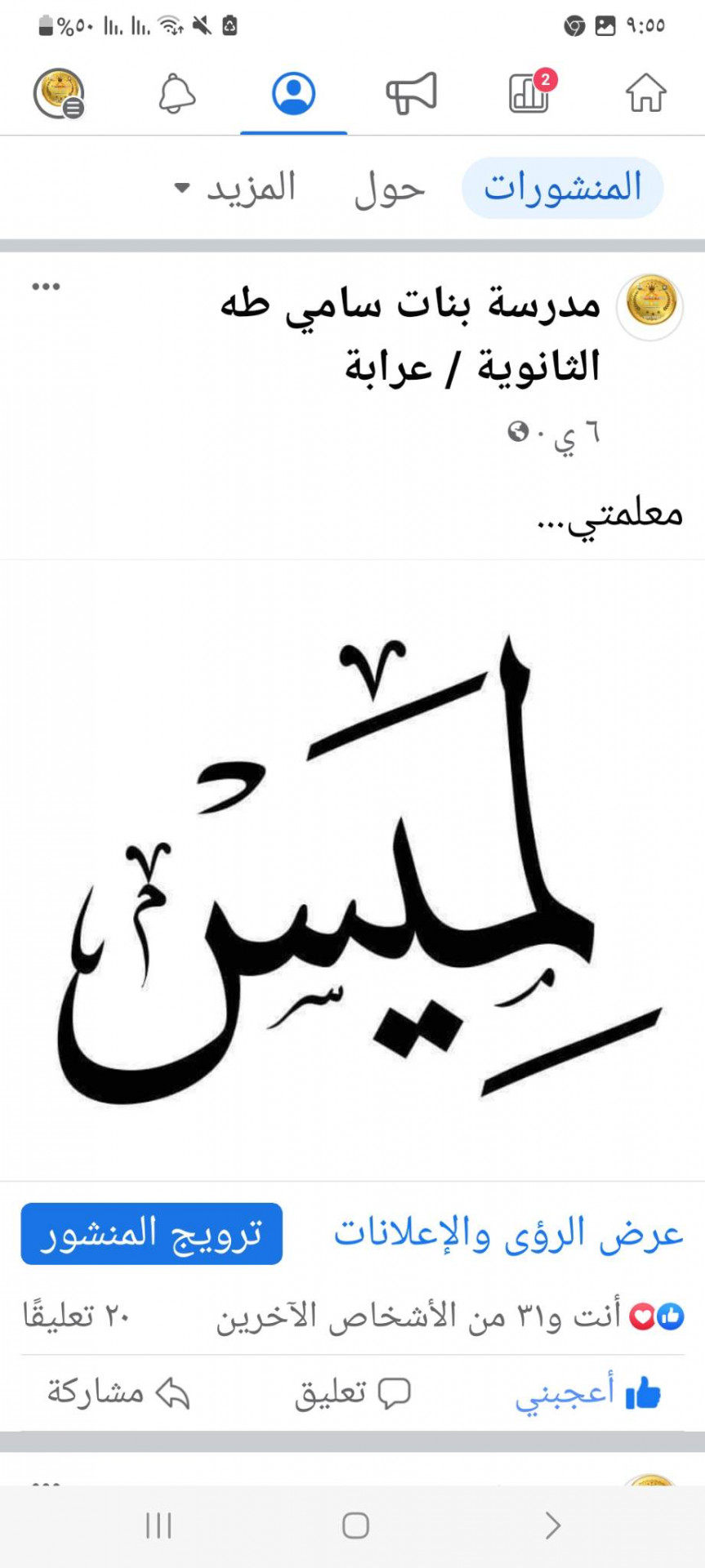Expand the المزيد dropdown
Viewport: 705px width, 1568px height.
point(235,189)
